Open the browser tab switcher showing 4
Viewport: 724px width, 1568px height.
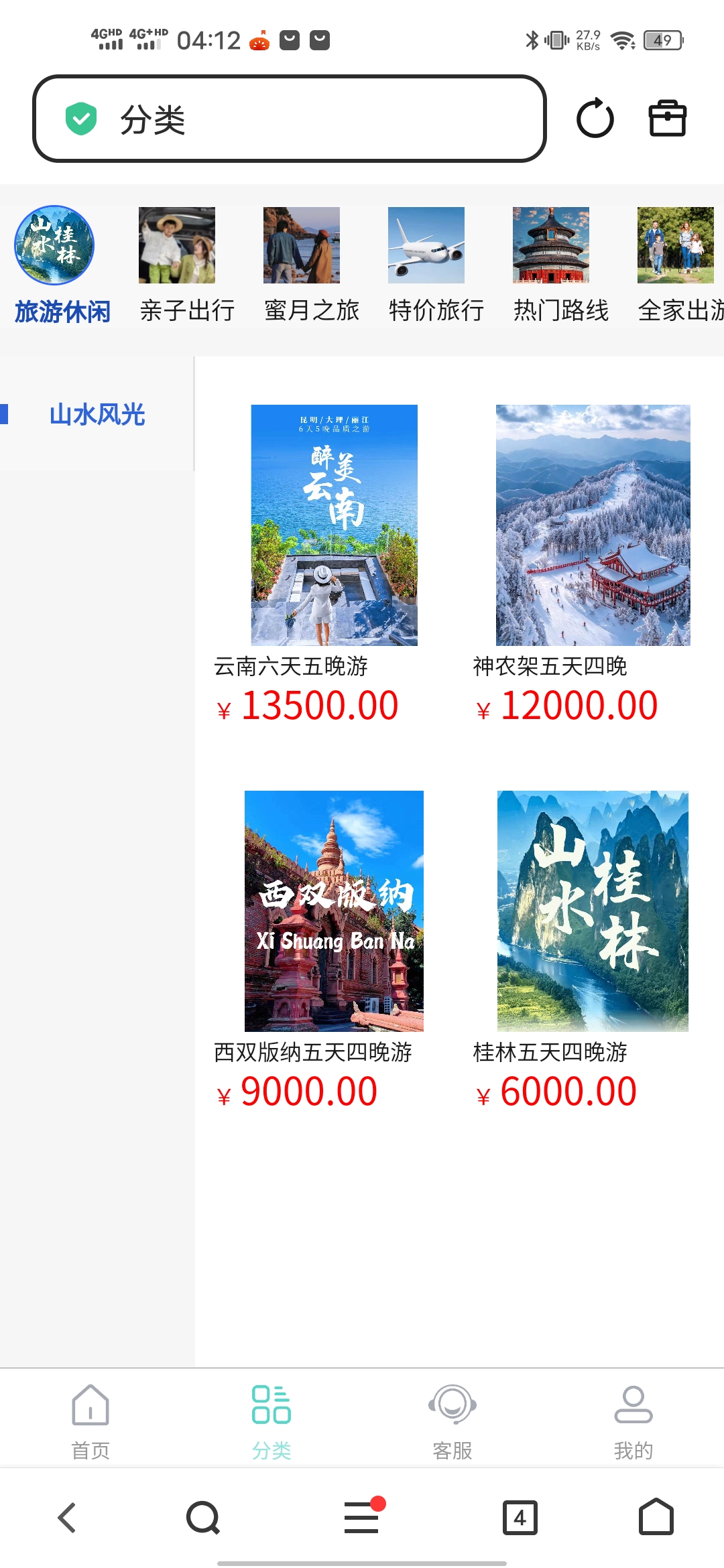click(x=520, y=1518)
